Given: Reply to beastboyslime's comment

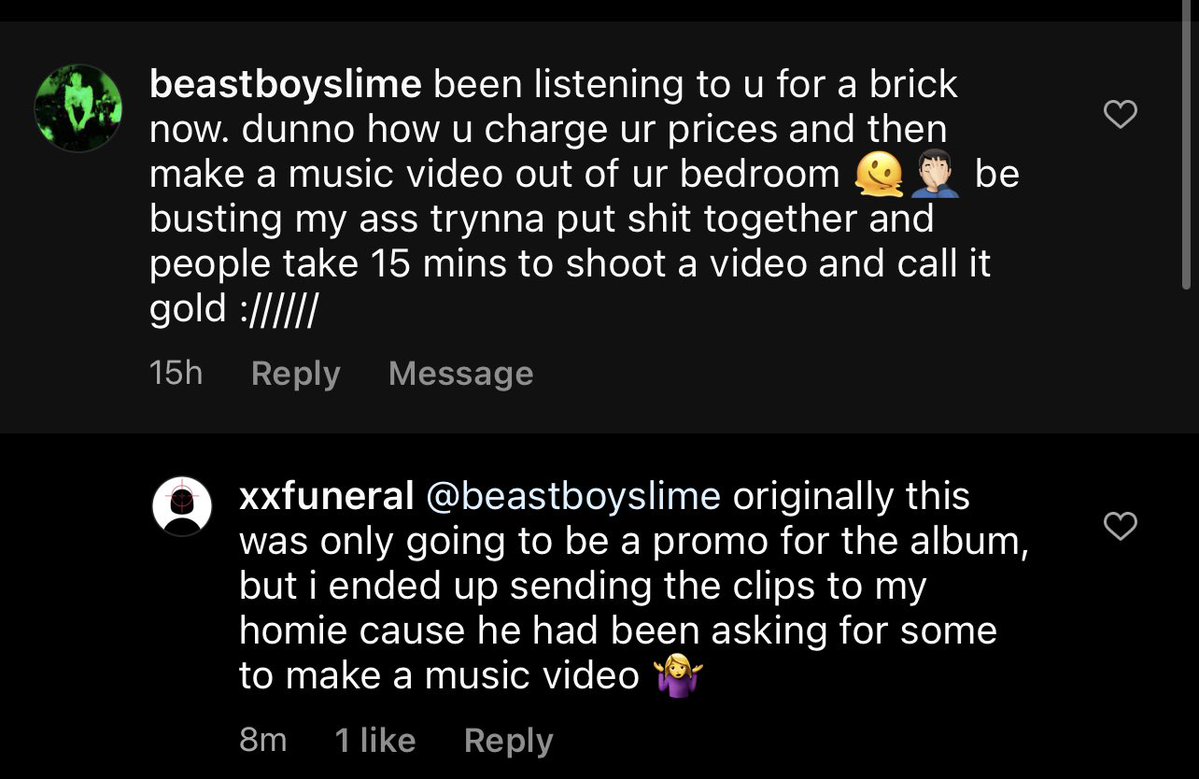Looking at the screenshot, I should pyautogui.click(x=295, y=374).
